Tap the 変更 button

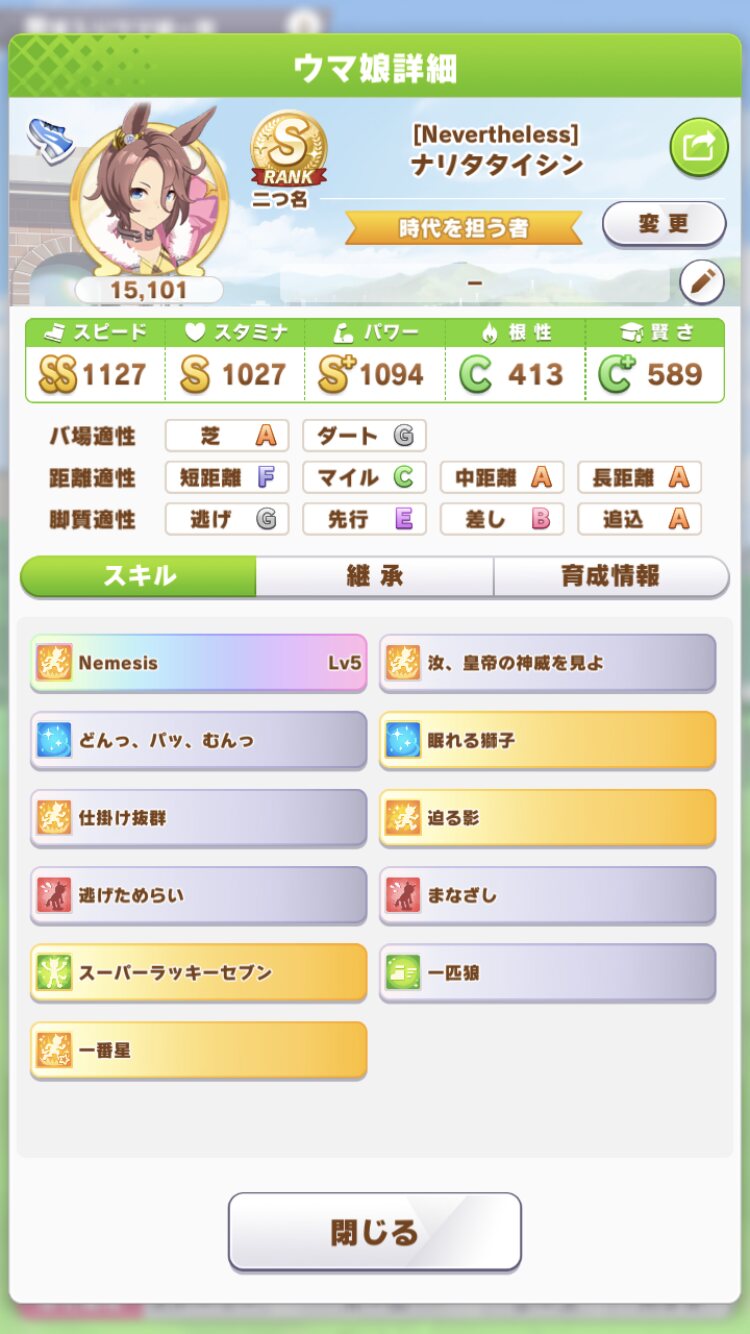point(664,224)
